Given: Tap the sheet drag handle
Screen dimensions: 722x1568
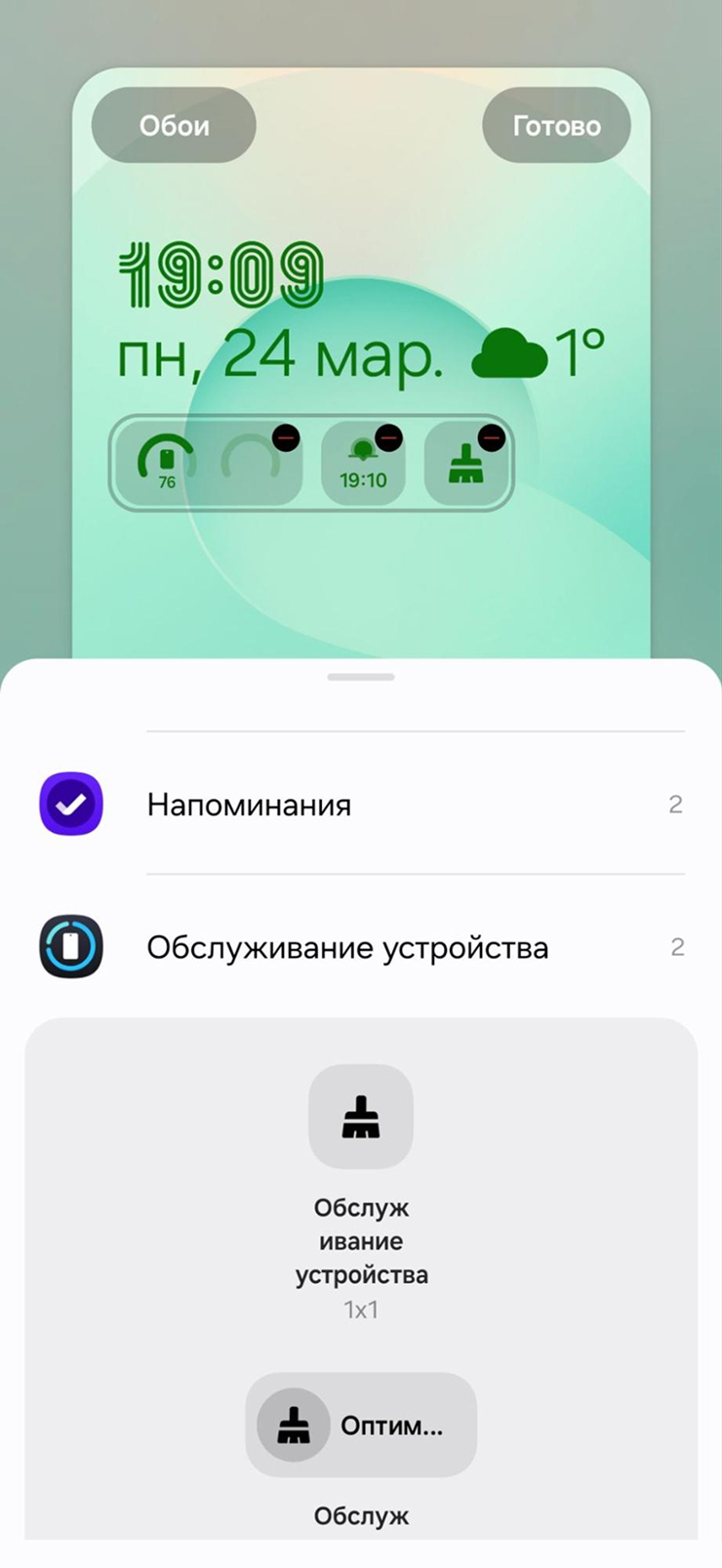Looking at the screenshot, I should [361, 677].
